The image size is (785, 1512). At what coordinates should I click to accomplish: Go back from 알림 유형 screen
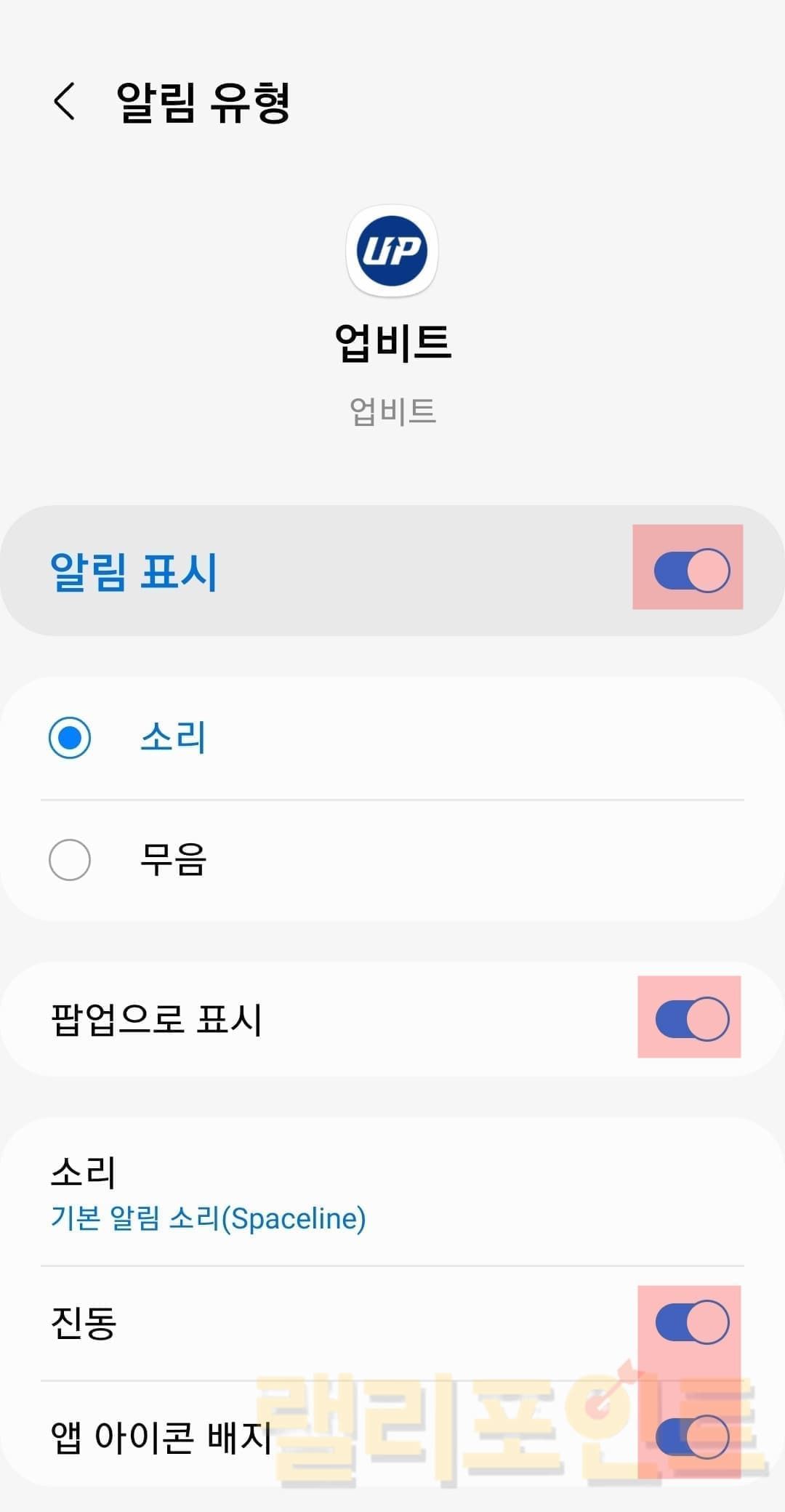click(65, 101)
